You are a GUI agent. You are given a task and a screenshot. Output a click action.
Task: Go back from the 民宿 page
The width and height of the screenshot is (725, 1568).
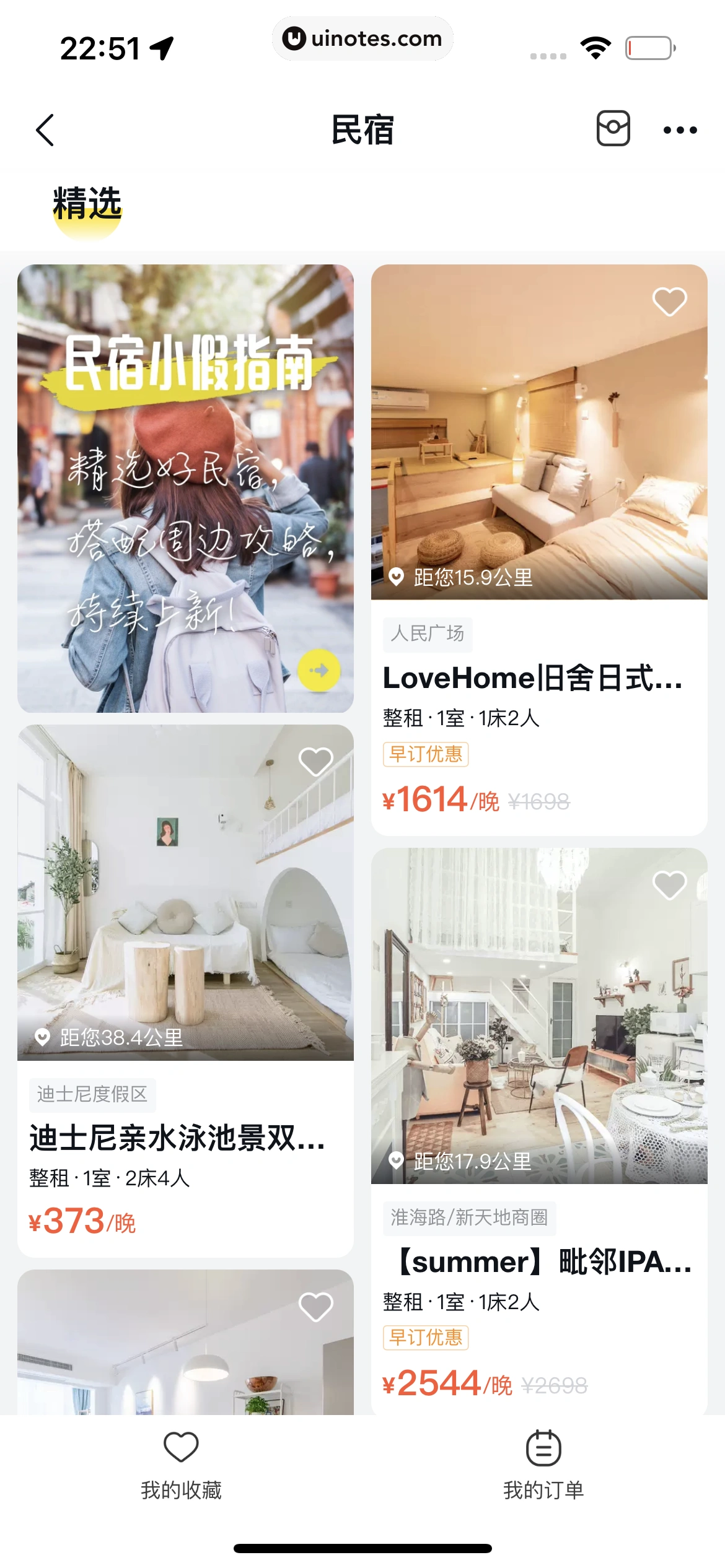[x=45, y=130]
